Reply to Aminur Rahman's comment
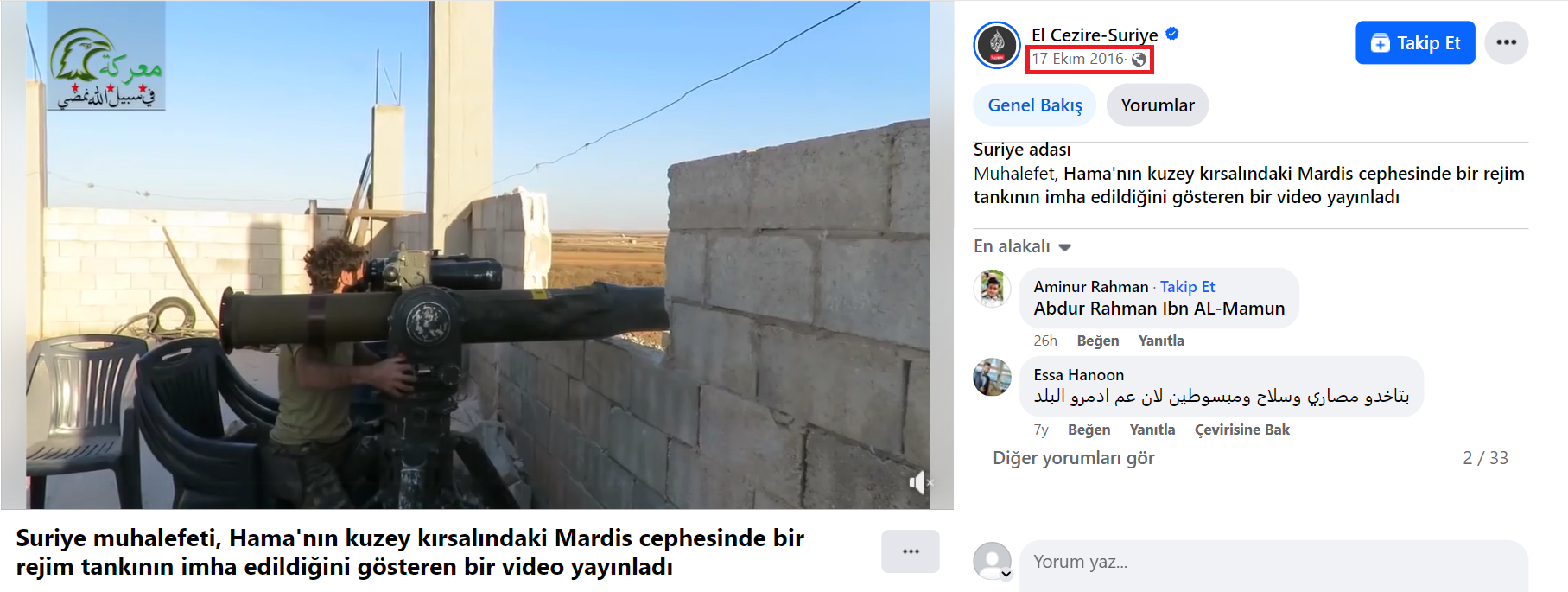This screenshot has width=1568, height=592. 1160,341
